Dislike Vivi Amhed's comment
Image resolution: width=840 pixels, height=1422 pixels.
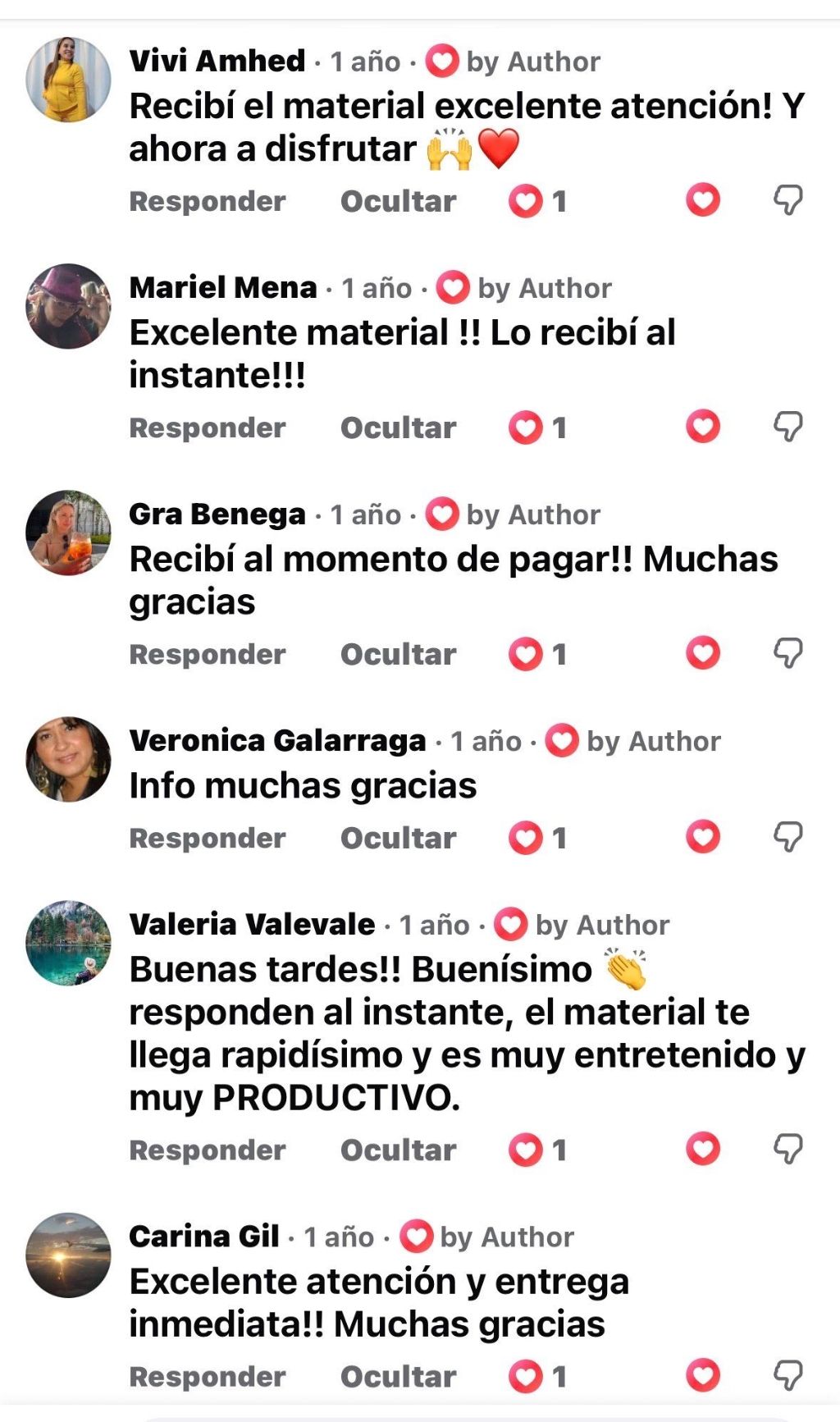coord(787,200)
